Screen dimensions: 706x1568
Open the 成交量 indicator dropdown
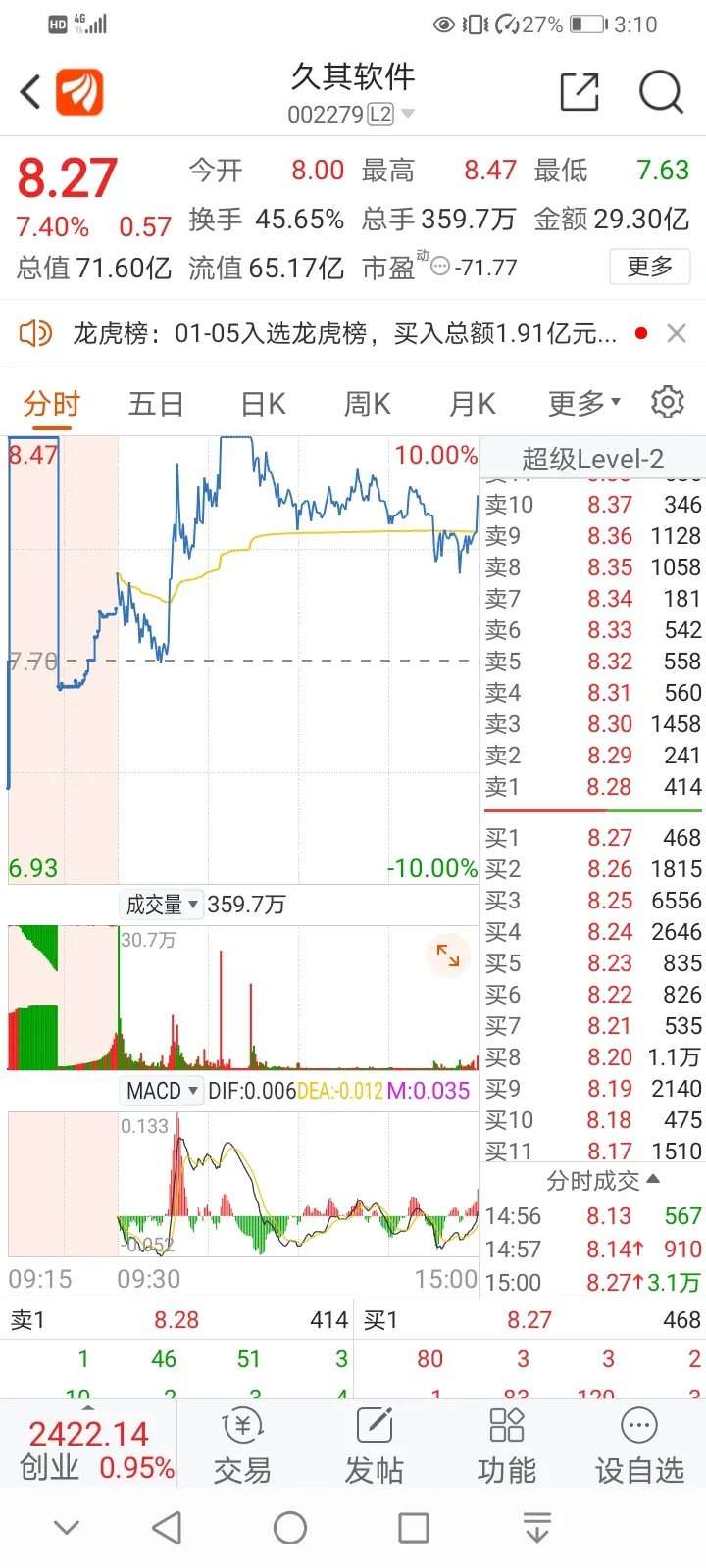tap(162, 905)
